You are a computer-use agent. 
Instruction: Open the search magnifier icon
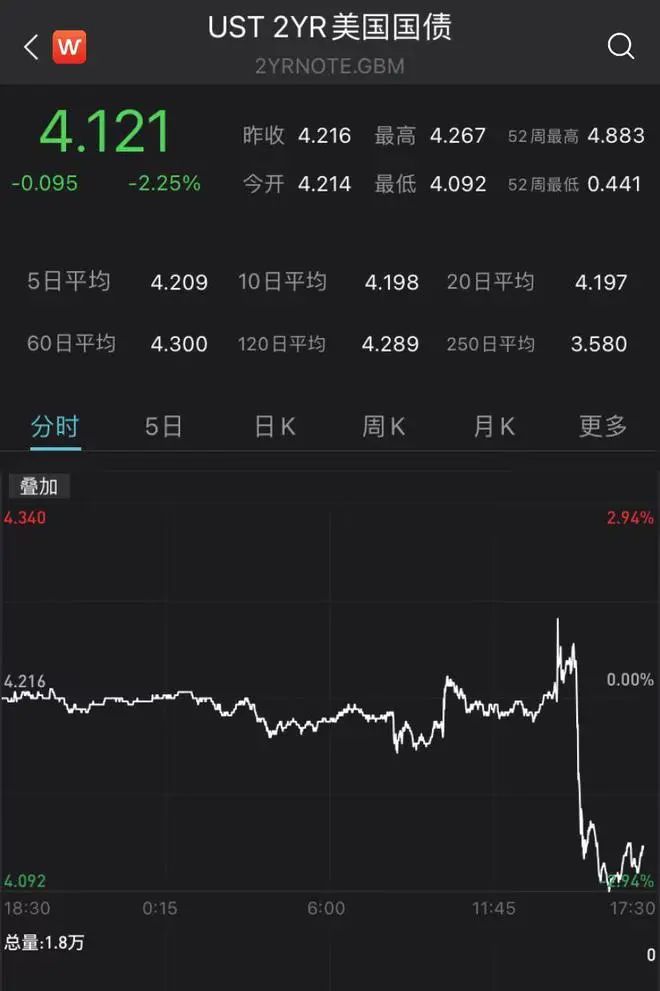pyautogui.click(x=620, y=46)
